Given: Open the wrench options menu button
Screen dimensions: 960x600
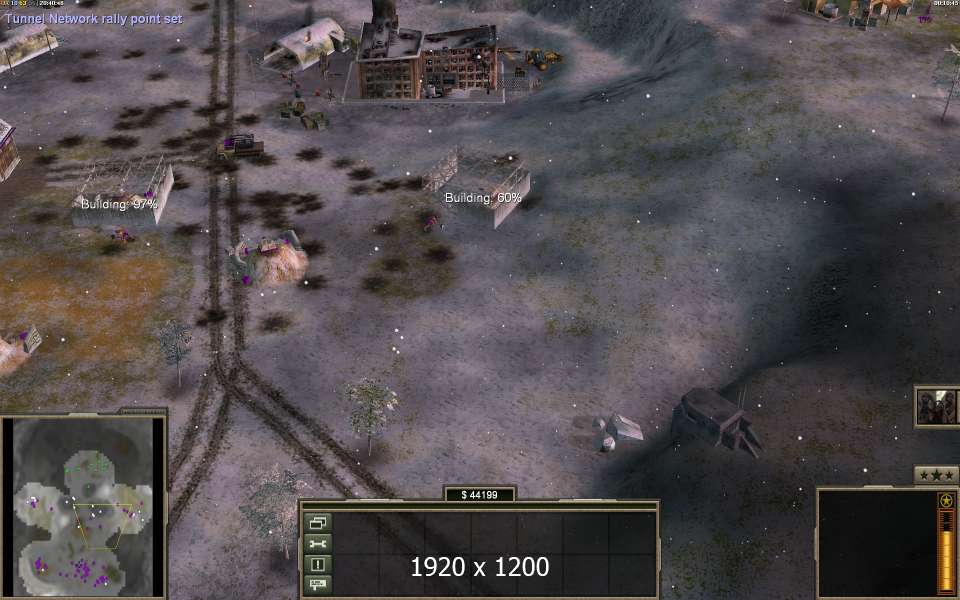Looking at the screenshot, I should click(319, 544).
